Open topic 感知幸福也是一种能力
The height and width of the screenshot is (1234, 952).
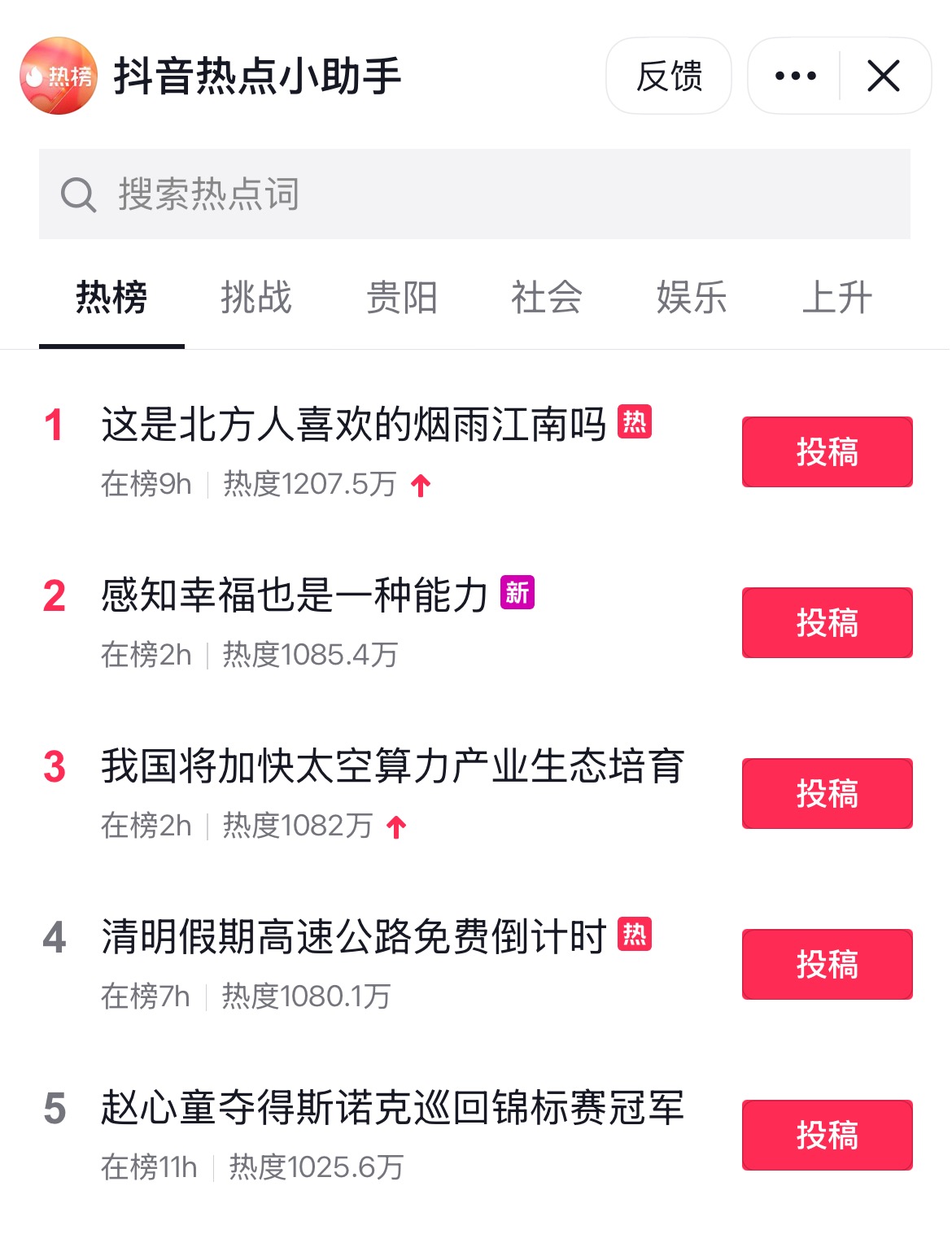click(295, 596)
